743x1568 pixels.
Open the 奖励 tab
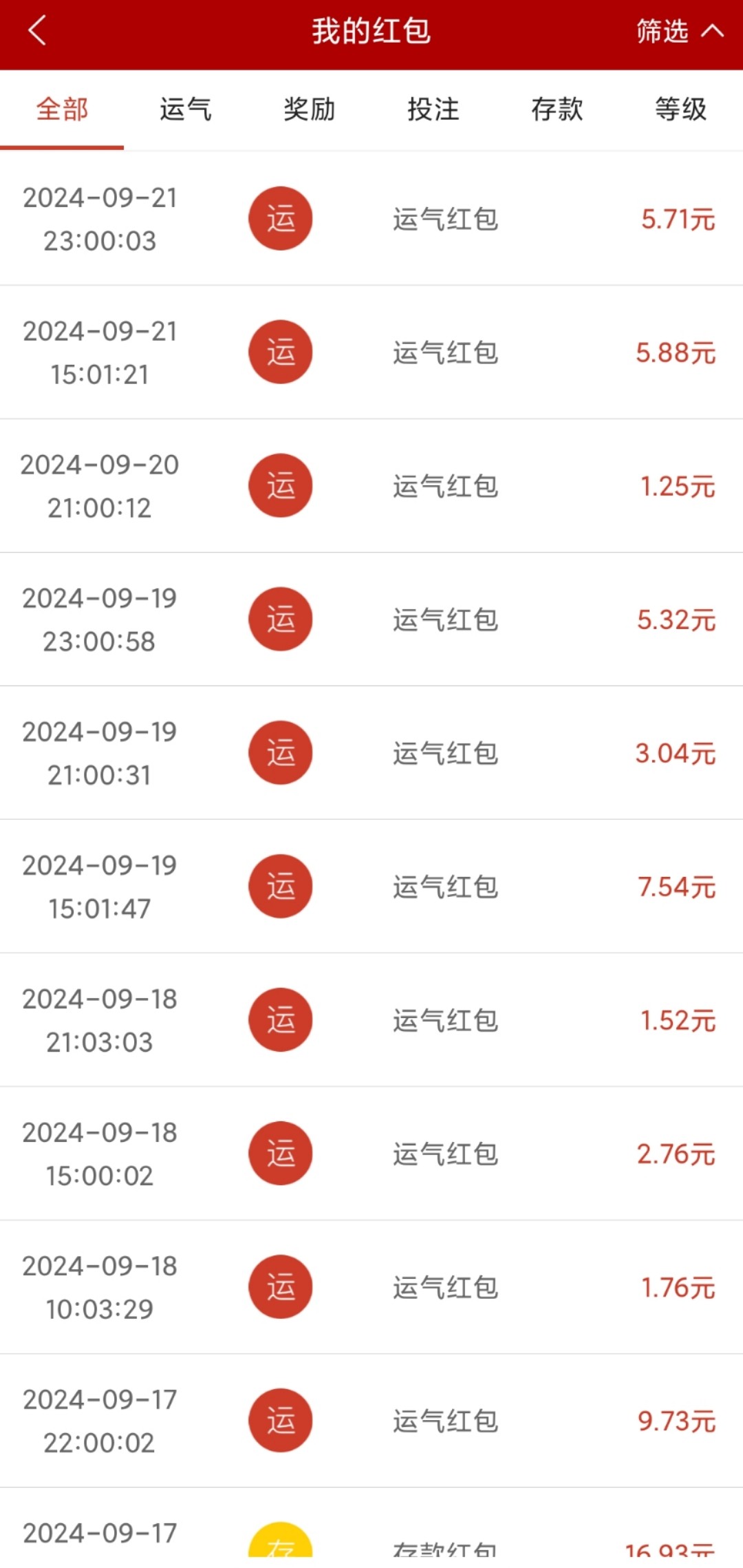coord(310,109)
